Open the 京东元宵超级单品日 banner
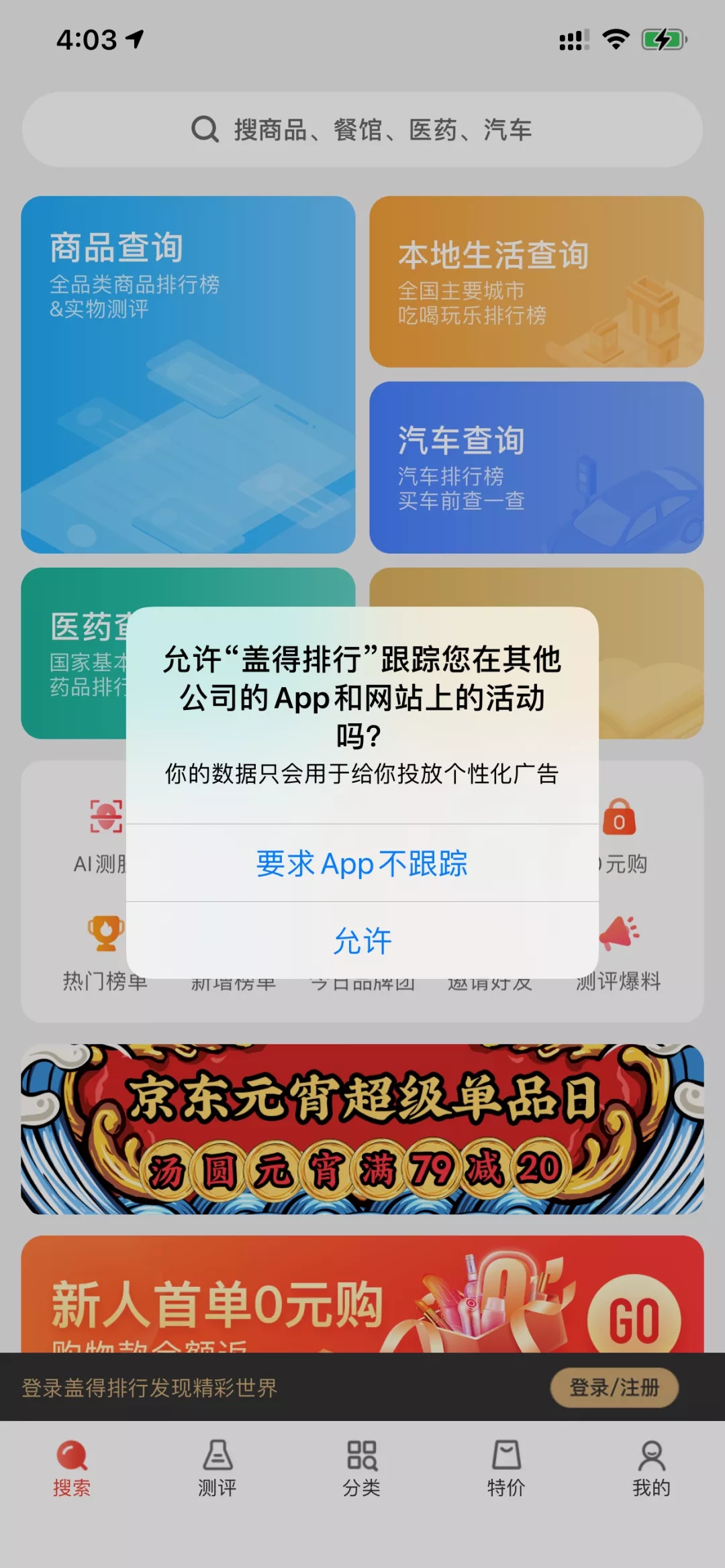This screenshot has width=725, height=1568. pos(362,1129)
